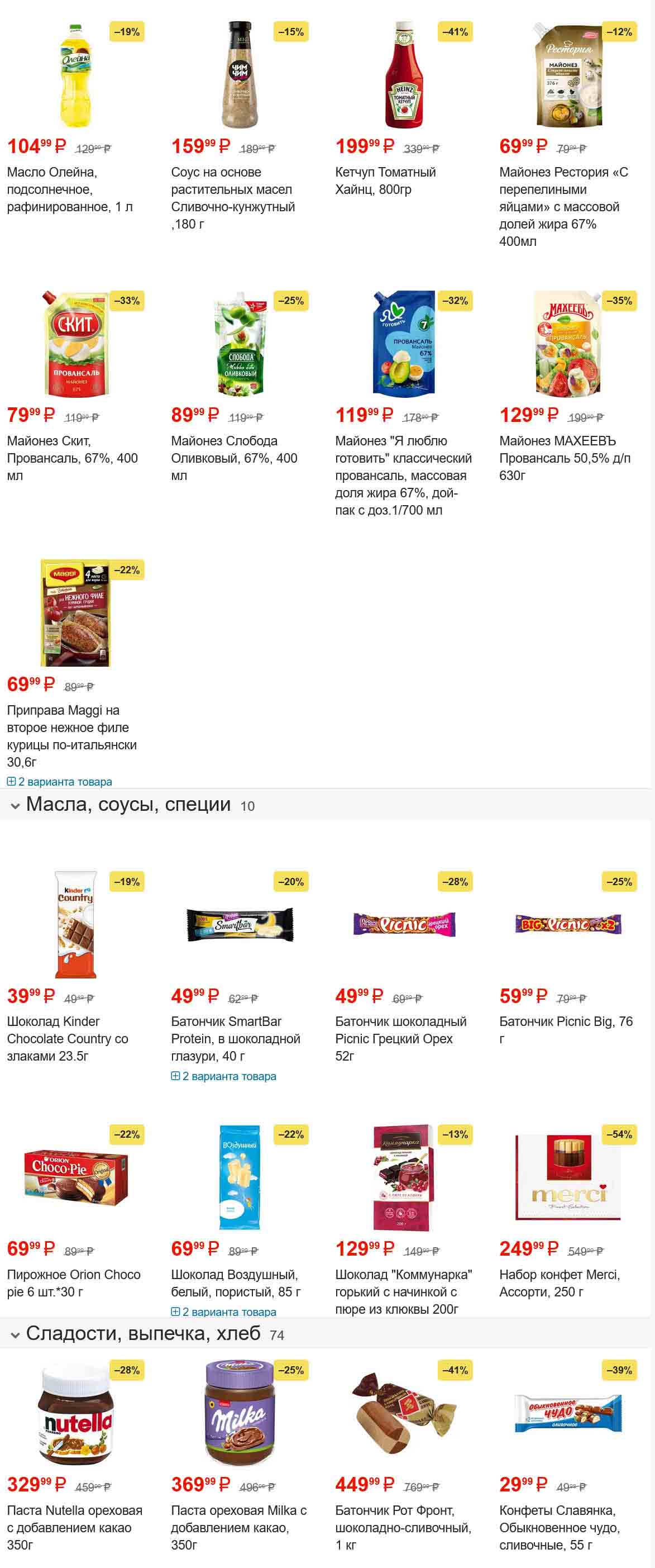Open Паста ореховая Milka product
The width and height of the screenshot is (655, 1568).
pyautogui.click(x=238, y=1527)
